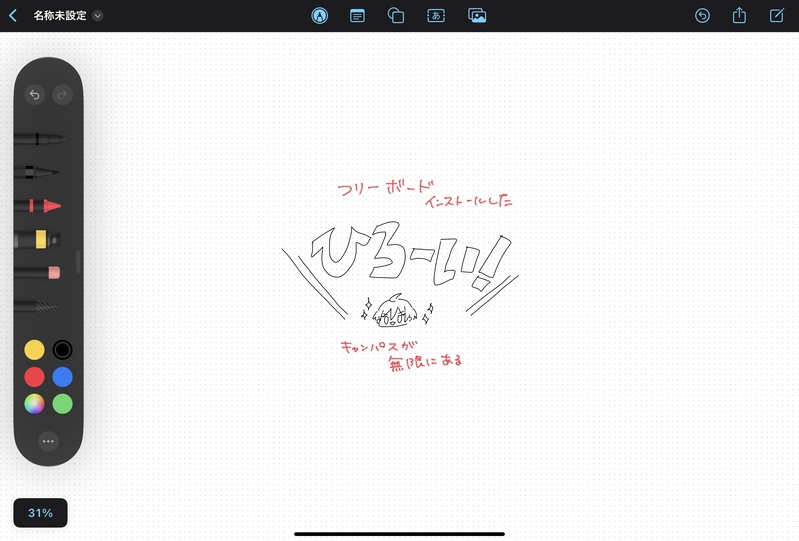Pick the blue color swatch

[62, 377]
